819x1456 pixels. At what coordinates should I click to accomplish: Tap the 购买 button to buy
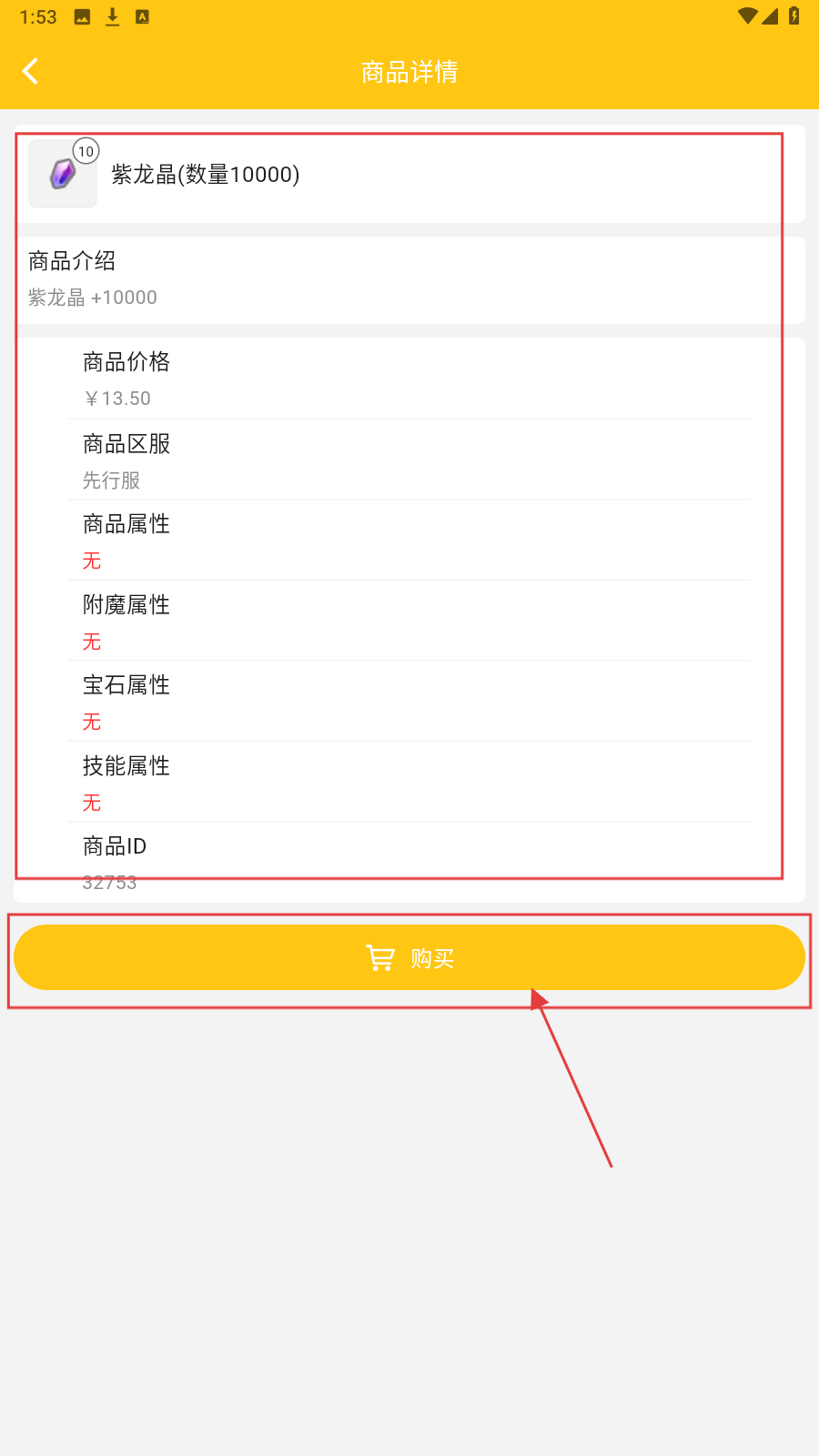[409, 957]
